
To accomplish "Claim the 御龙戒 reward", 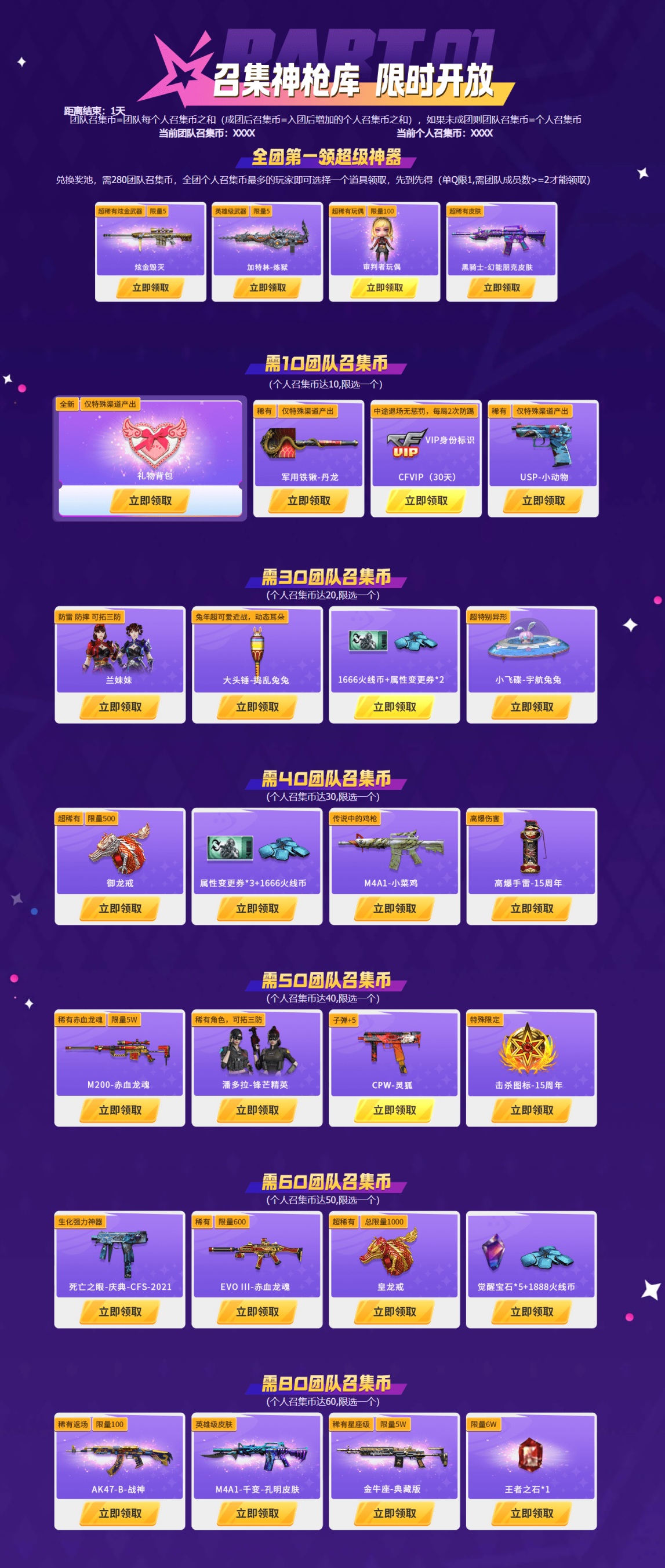I will click(120, 908).
